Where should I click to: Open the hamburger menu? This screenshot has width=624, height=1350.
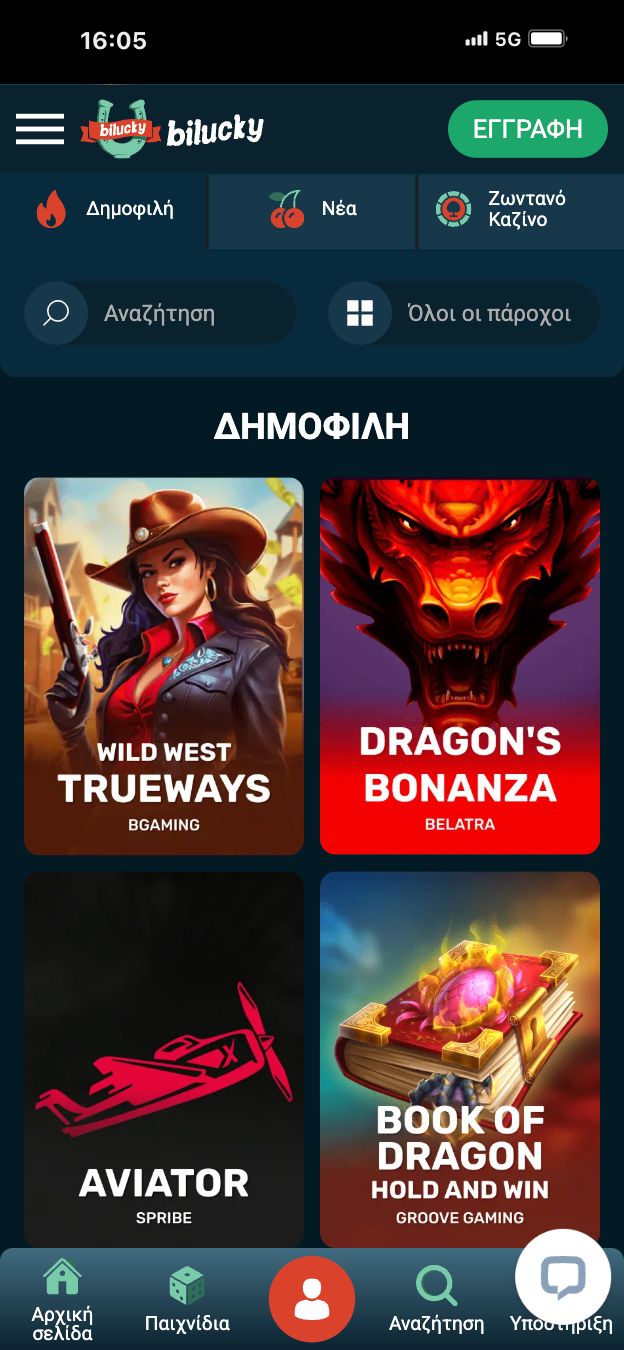pyautogui.click(x=40, y=129)
